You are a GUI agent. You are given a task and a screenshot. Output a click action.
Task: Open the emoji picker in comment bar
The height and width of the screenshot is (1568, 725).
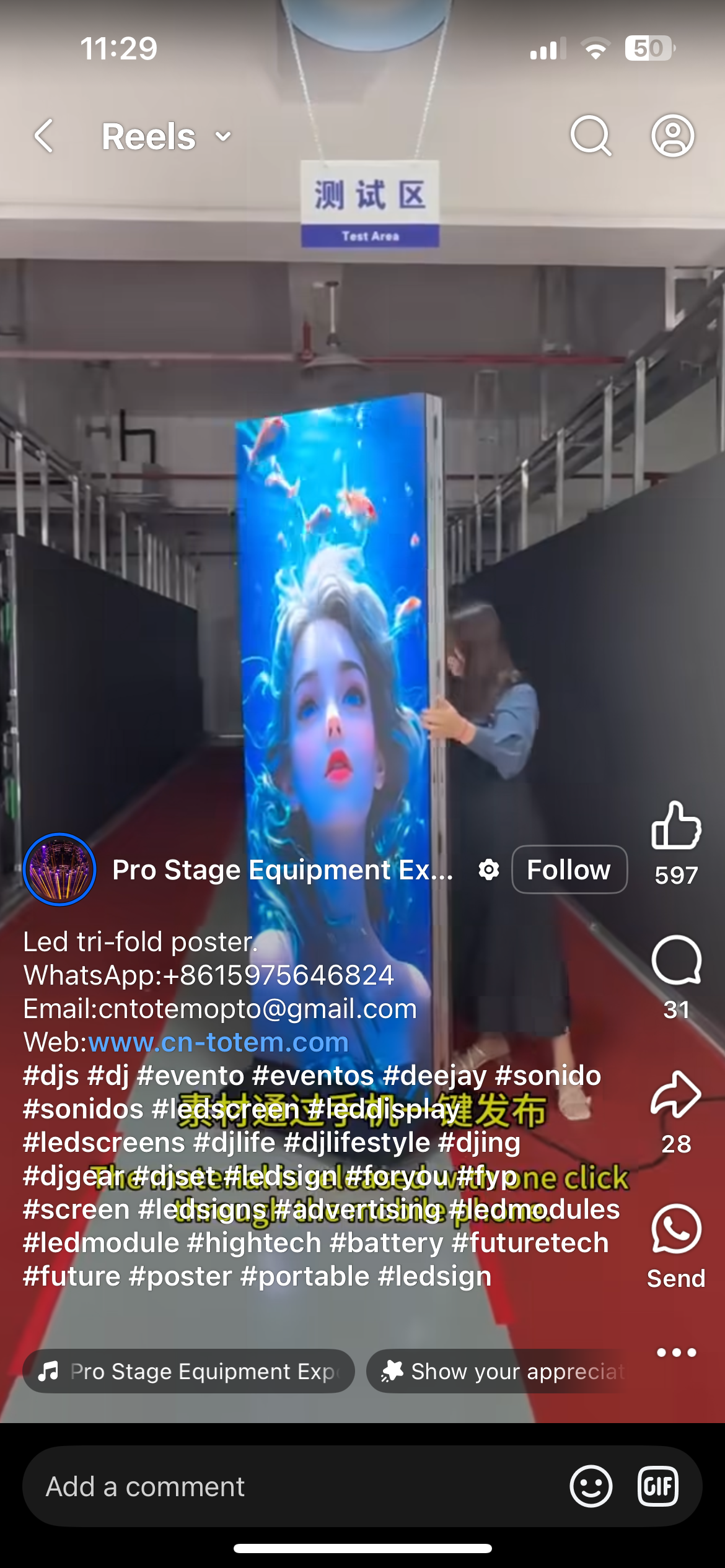[x=591, y=1486]
